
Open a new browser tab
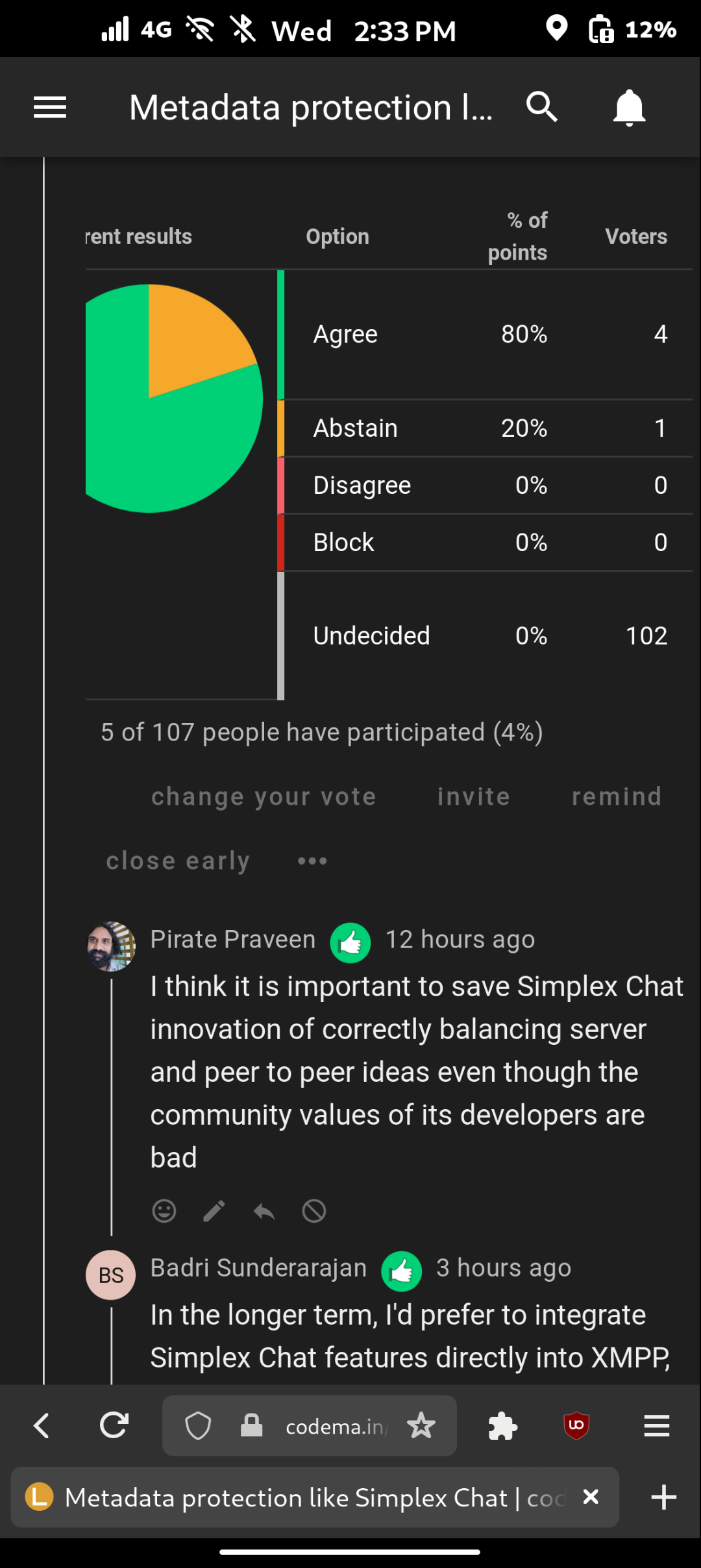point(663,1497)
